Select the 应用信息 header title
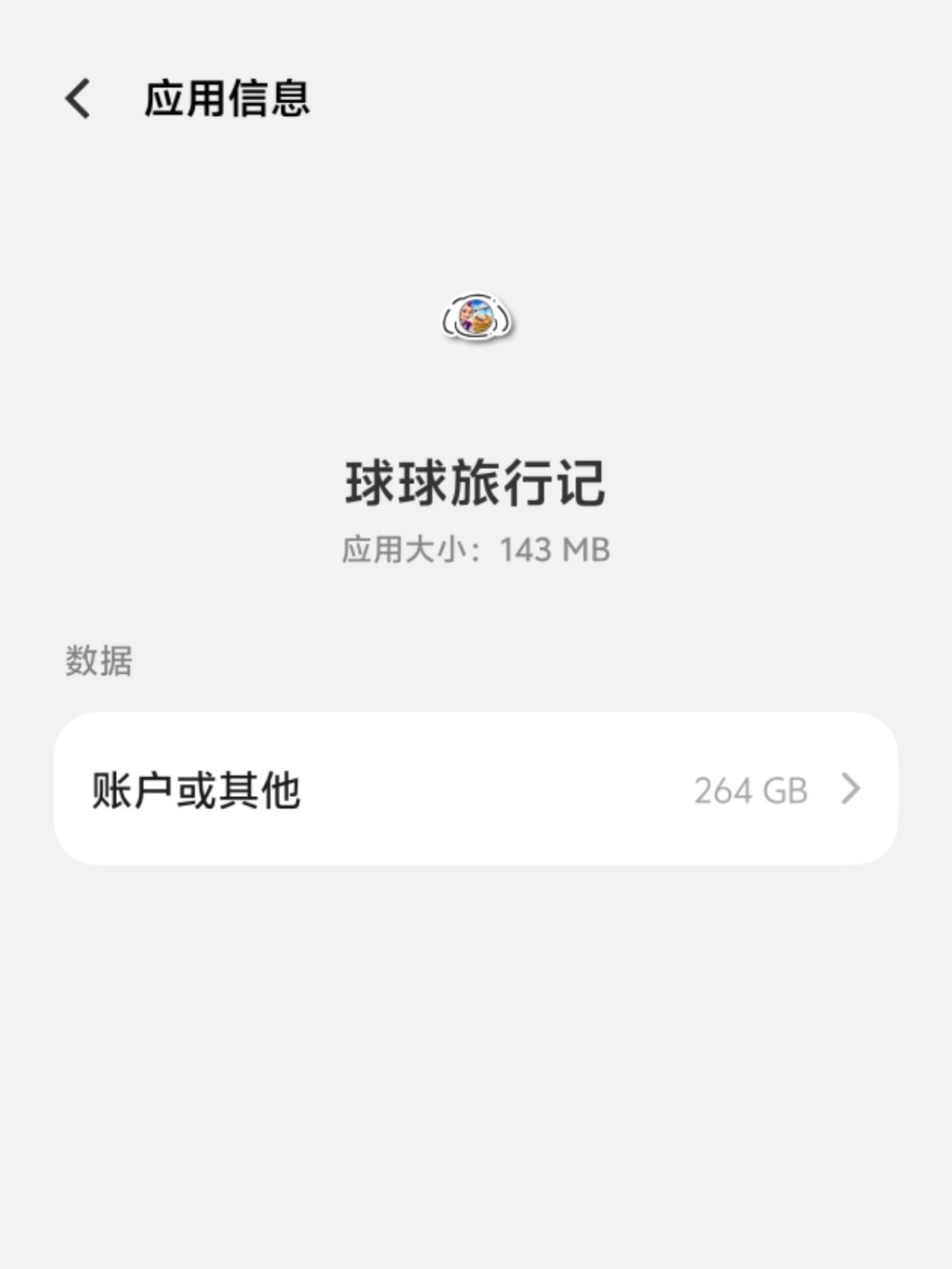This screenshot has height=1269, width=952. [x=228, y=99]
